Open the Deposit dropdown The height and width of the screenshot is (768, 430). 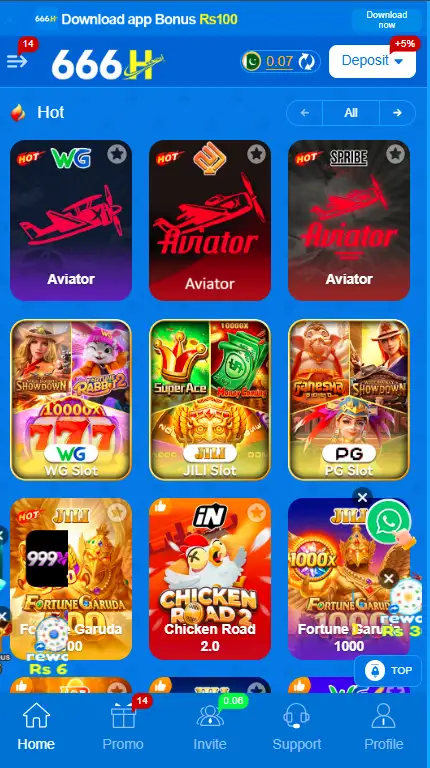pyautogui.click(x=372, y=61)
